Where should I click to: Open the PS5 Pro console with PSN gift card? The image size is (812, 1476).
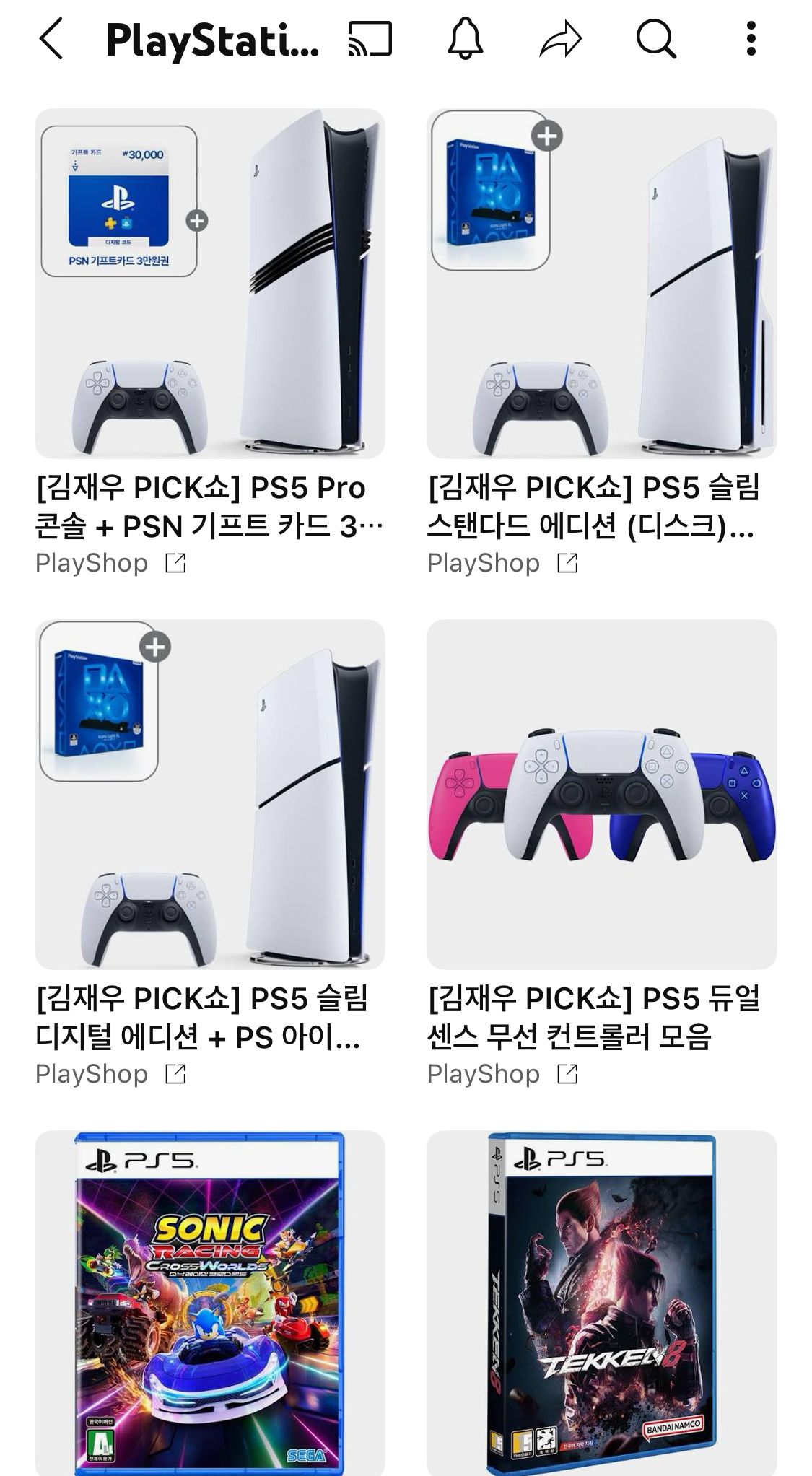coord(209,284)
